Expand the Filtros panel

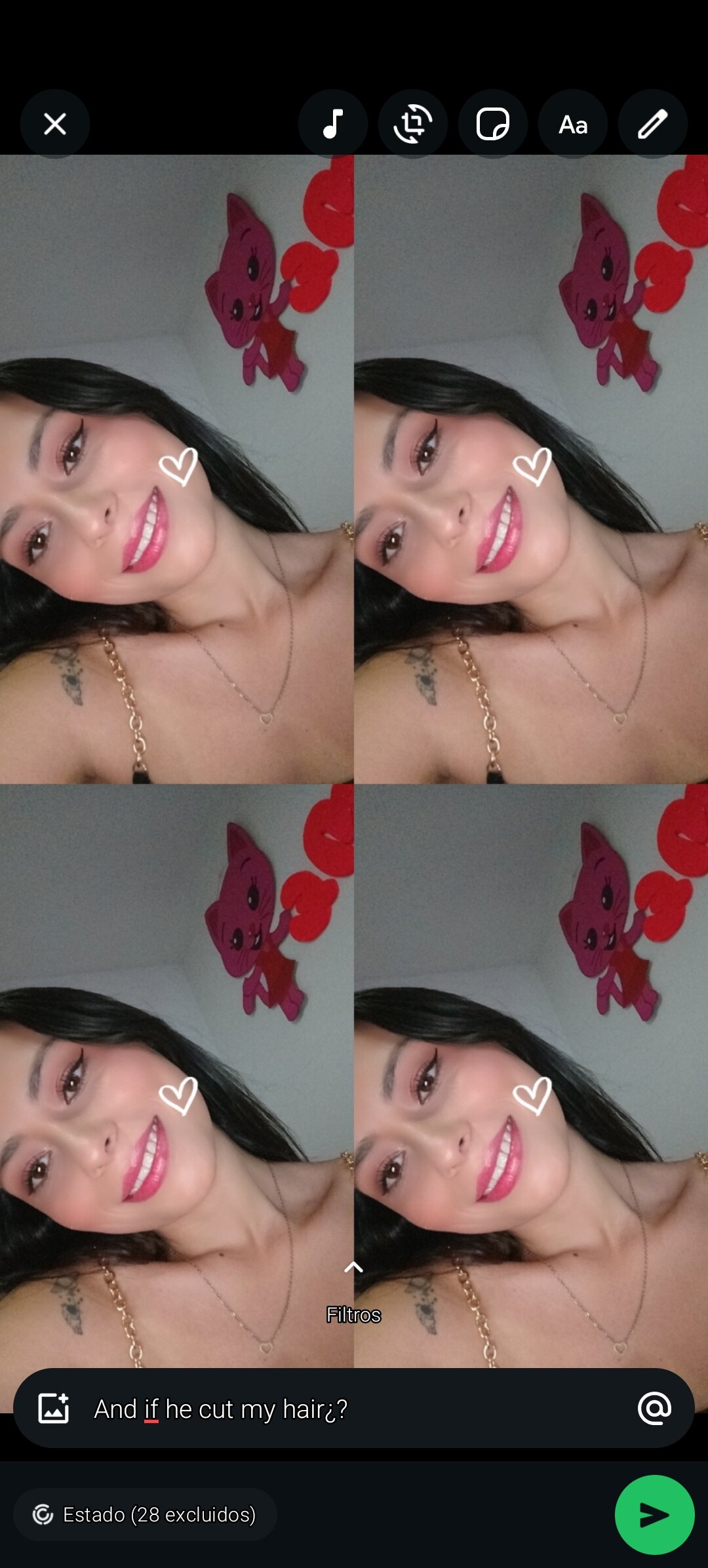353,1291
